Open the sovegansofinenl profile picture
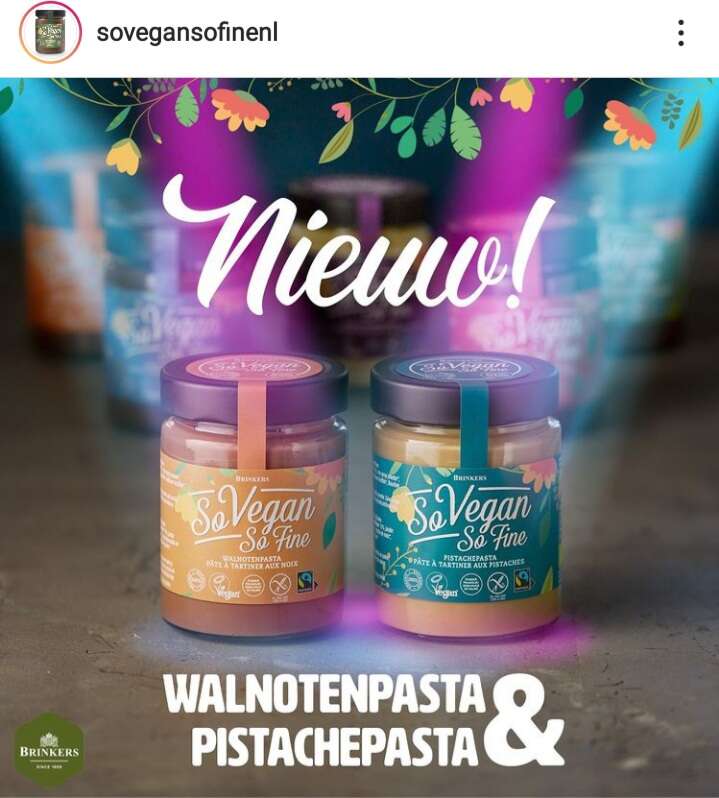Image resolution: width=719 pixels, height=798 pixels. pyautogui.click(x=50, y=33)
